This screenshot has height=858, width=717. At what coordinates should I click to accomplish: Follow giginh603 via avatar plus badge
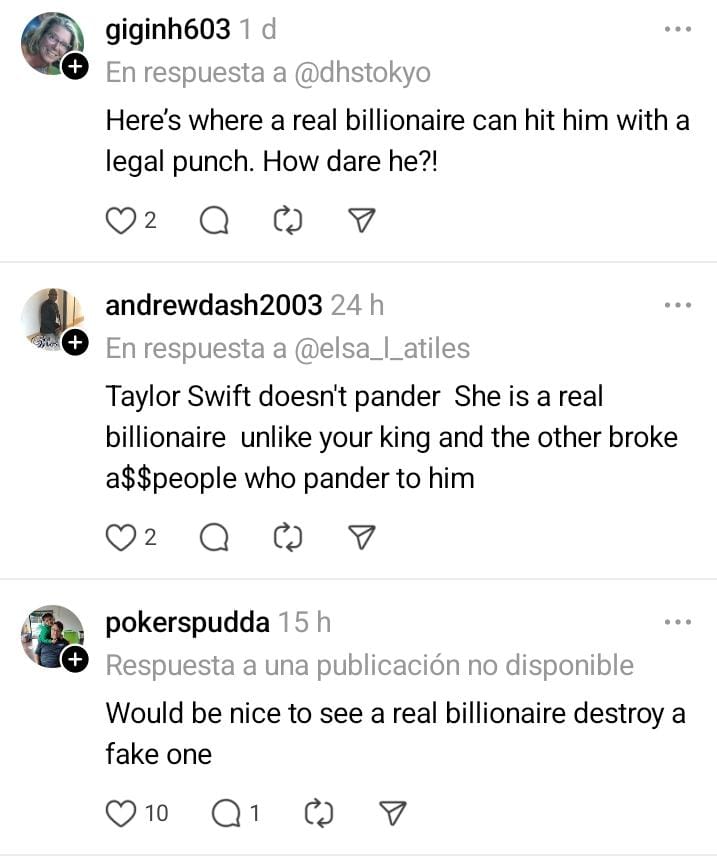[x=74, y=68]
